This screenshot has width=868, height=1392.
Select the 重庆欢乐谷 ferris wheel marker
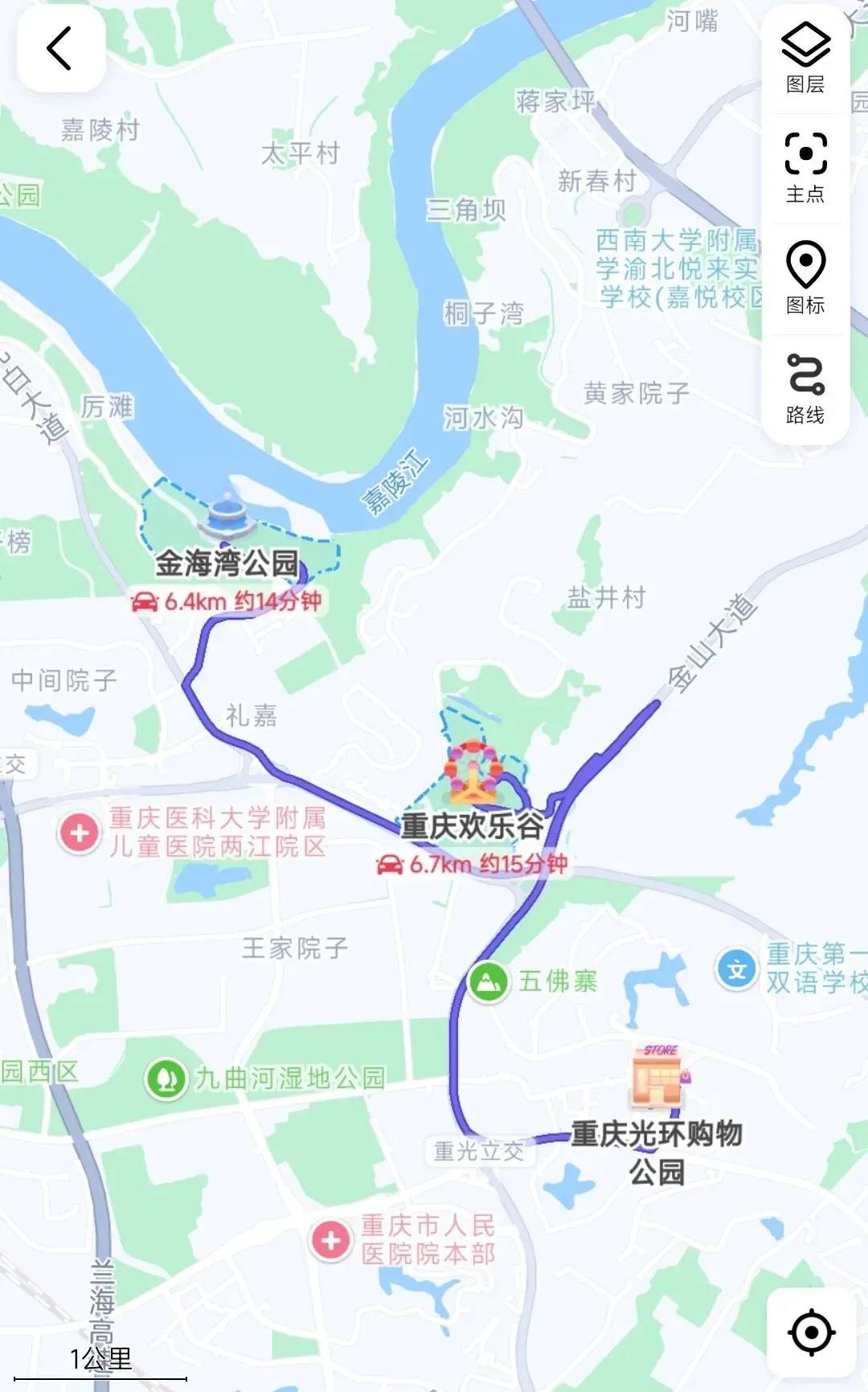click(473, 773)
